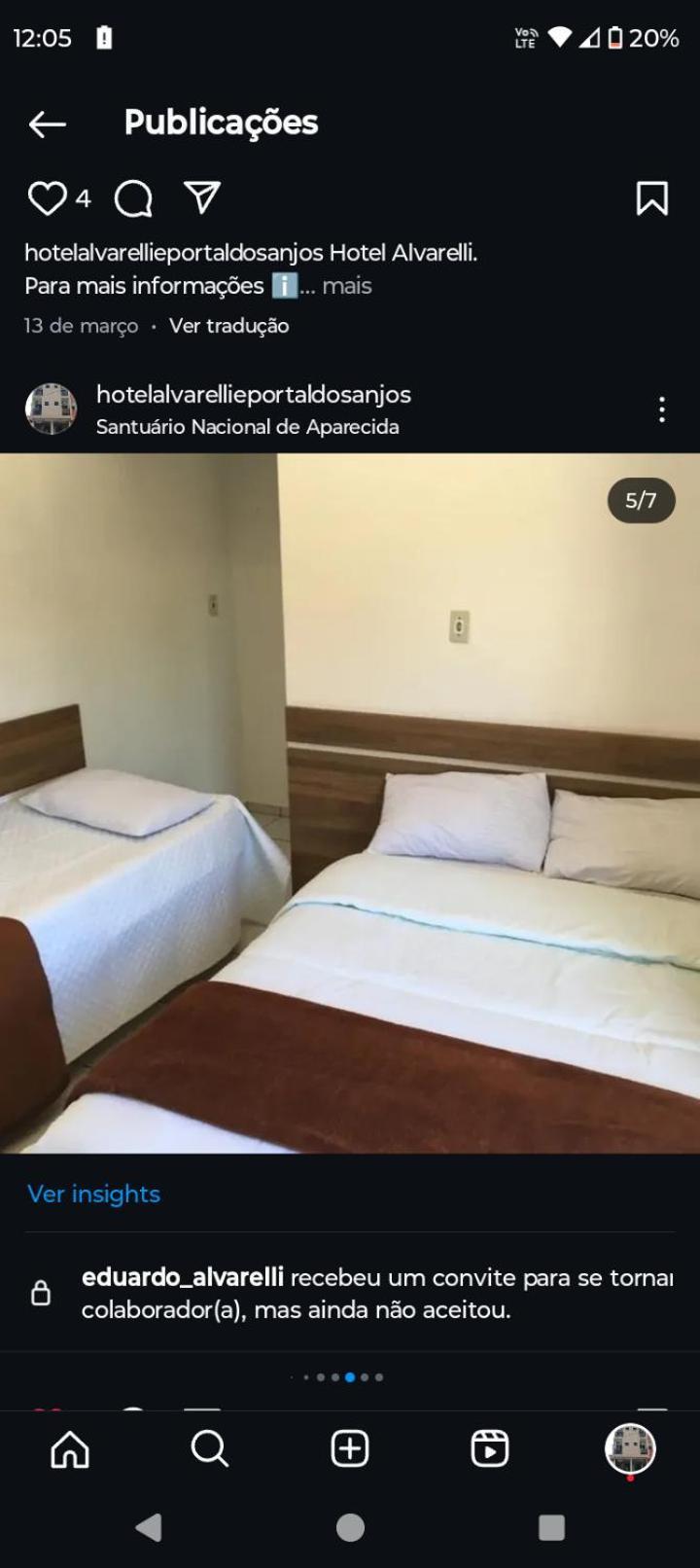This screenshot has width=700, height=1568.
Task: Tap Ver tradução to translate caption
Action: (x=228, y=326)
